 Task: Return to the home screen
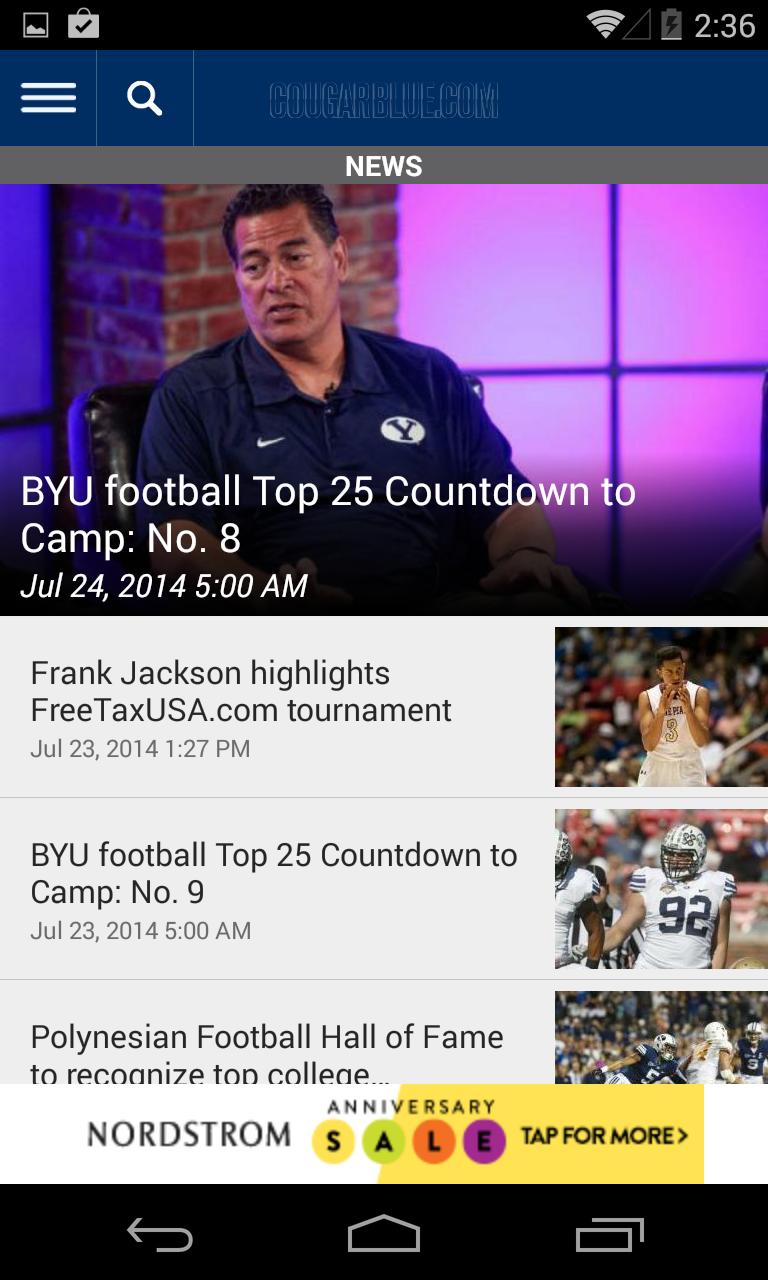point(384,1236)
